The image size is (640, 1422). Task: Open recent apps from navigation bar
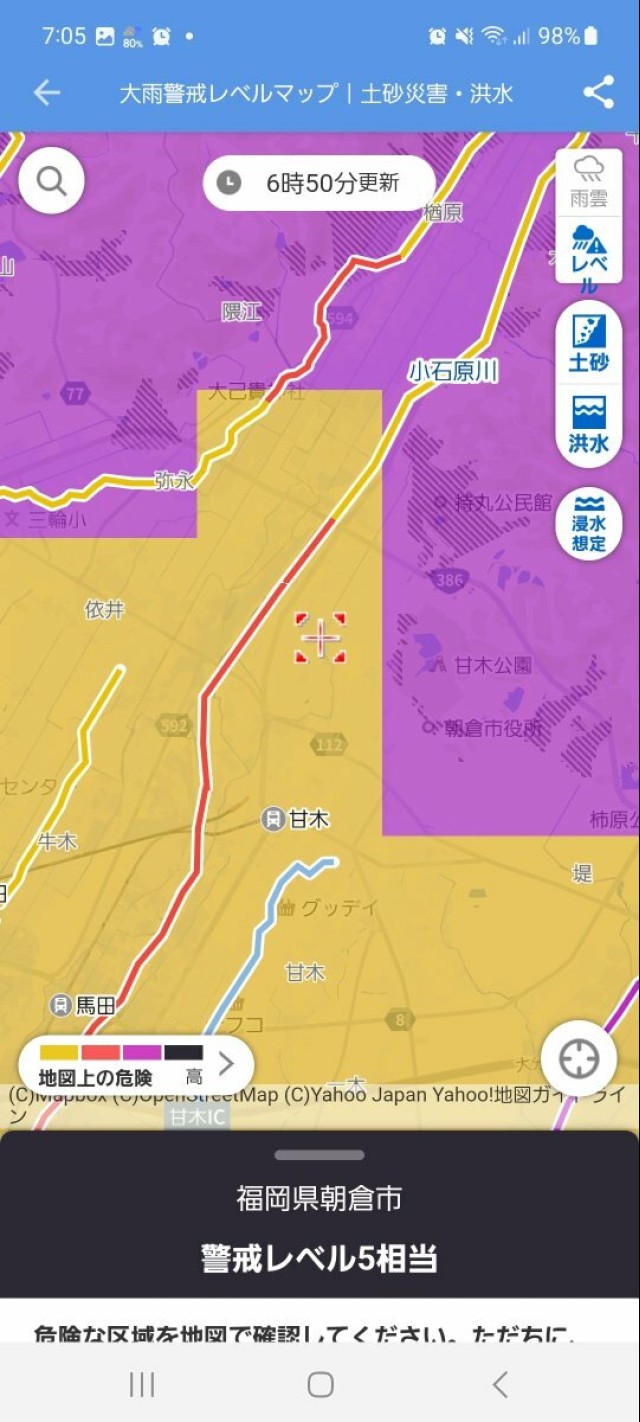pos(142,1384)
